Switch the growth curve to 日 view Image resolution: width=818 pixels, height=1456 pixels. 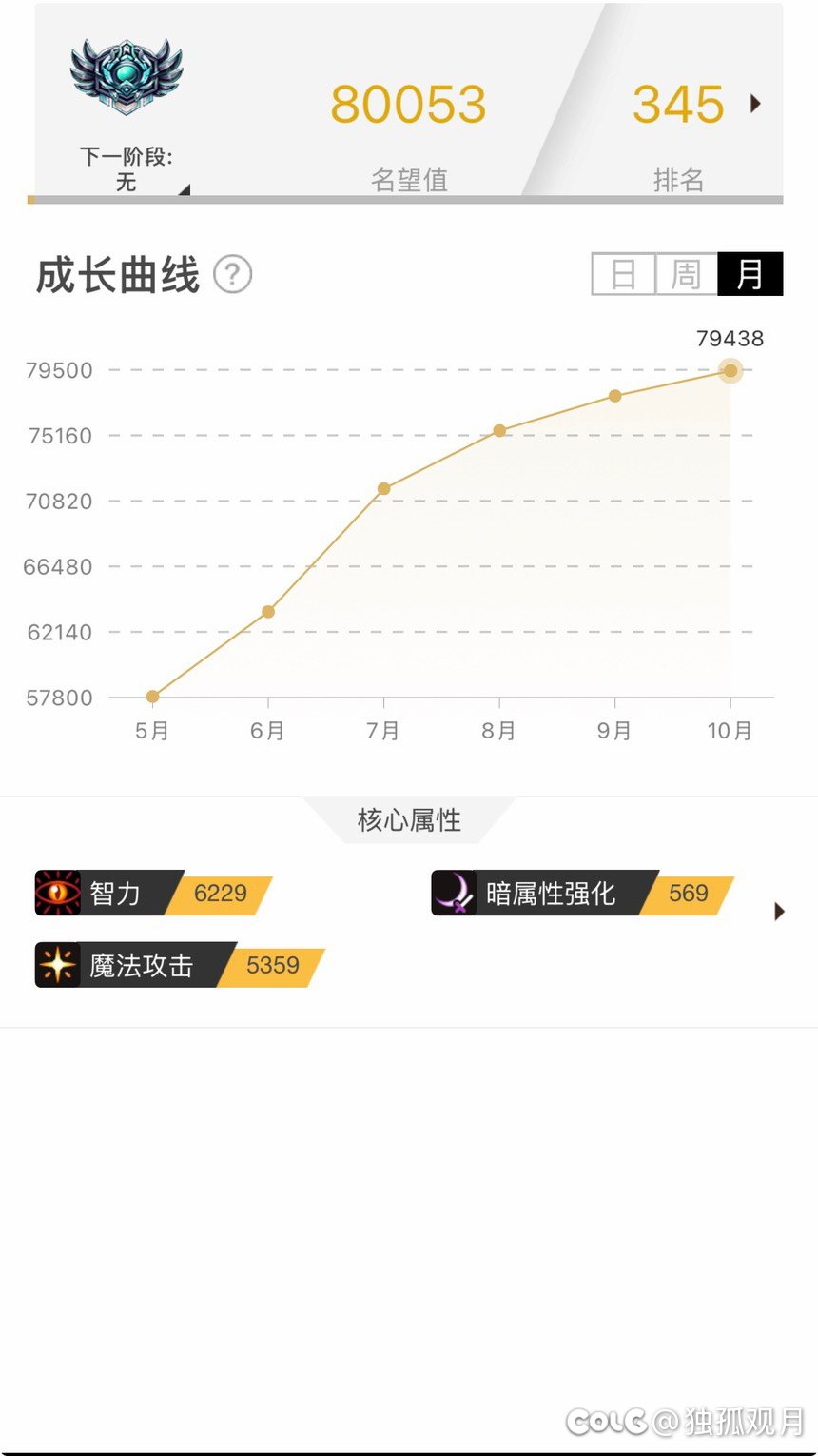[x=623, y=274]
